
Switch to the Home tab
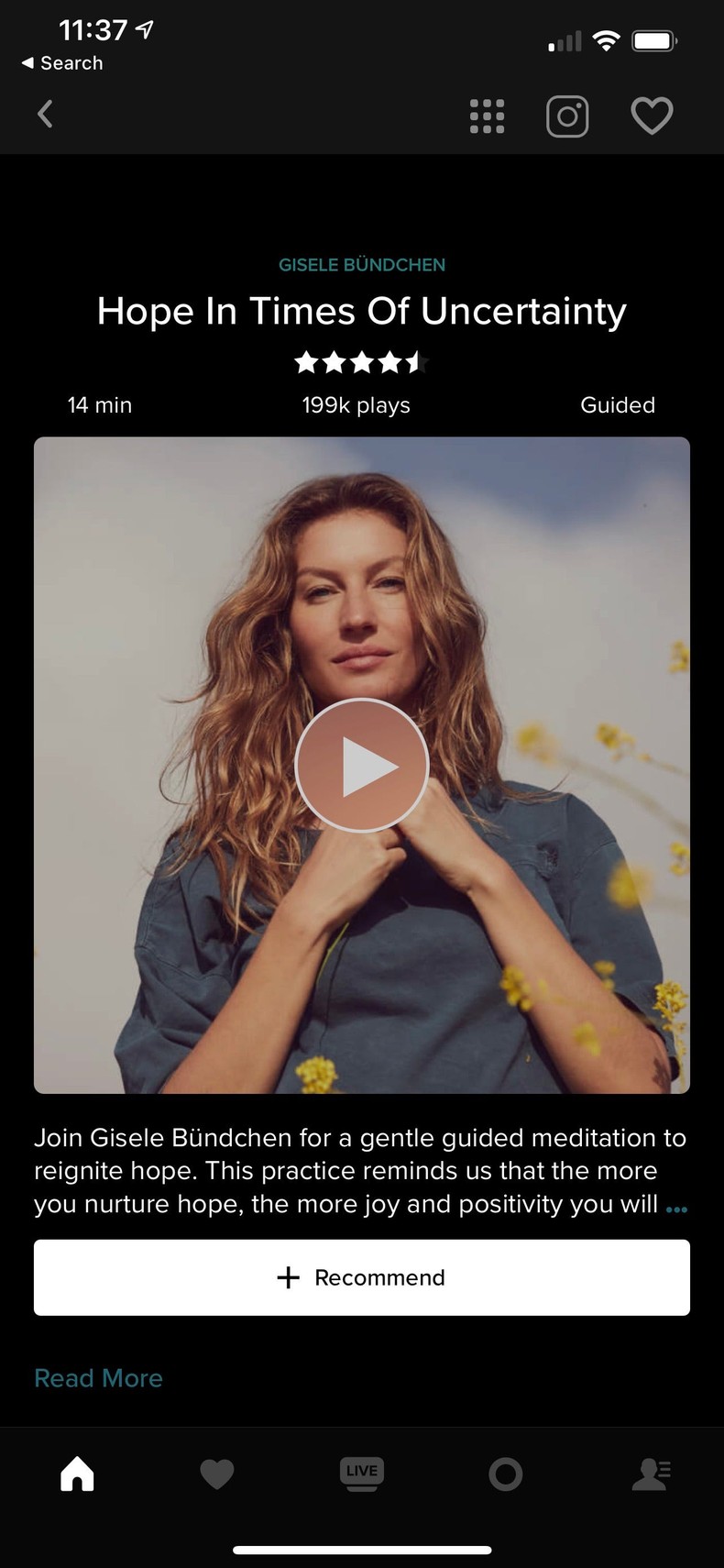coord(77,1474)
